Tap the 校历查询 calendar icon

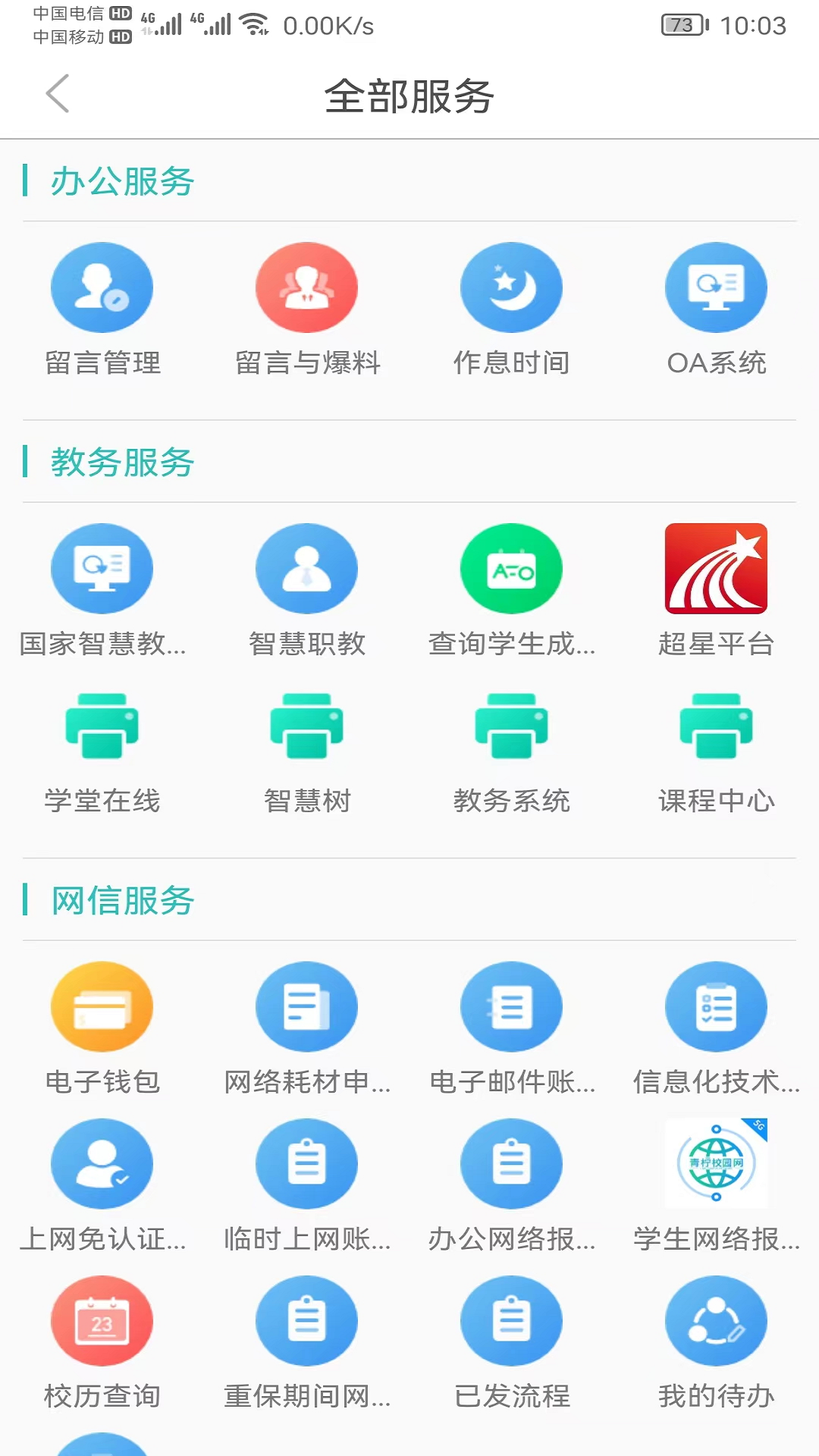102,1321
